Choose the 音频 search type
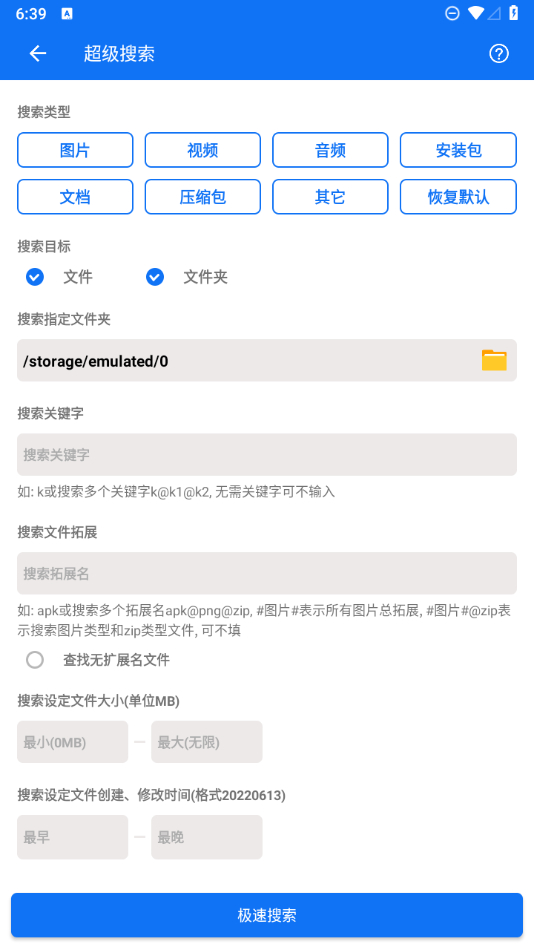Image resolution: width=534 pixels, height=950 pixels. 330,150
